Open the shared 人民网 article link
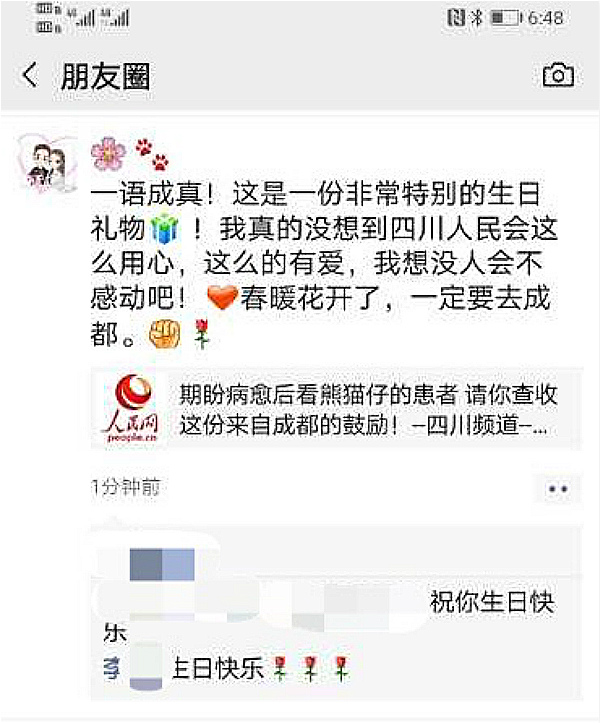 point(322,409)
